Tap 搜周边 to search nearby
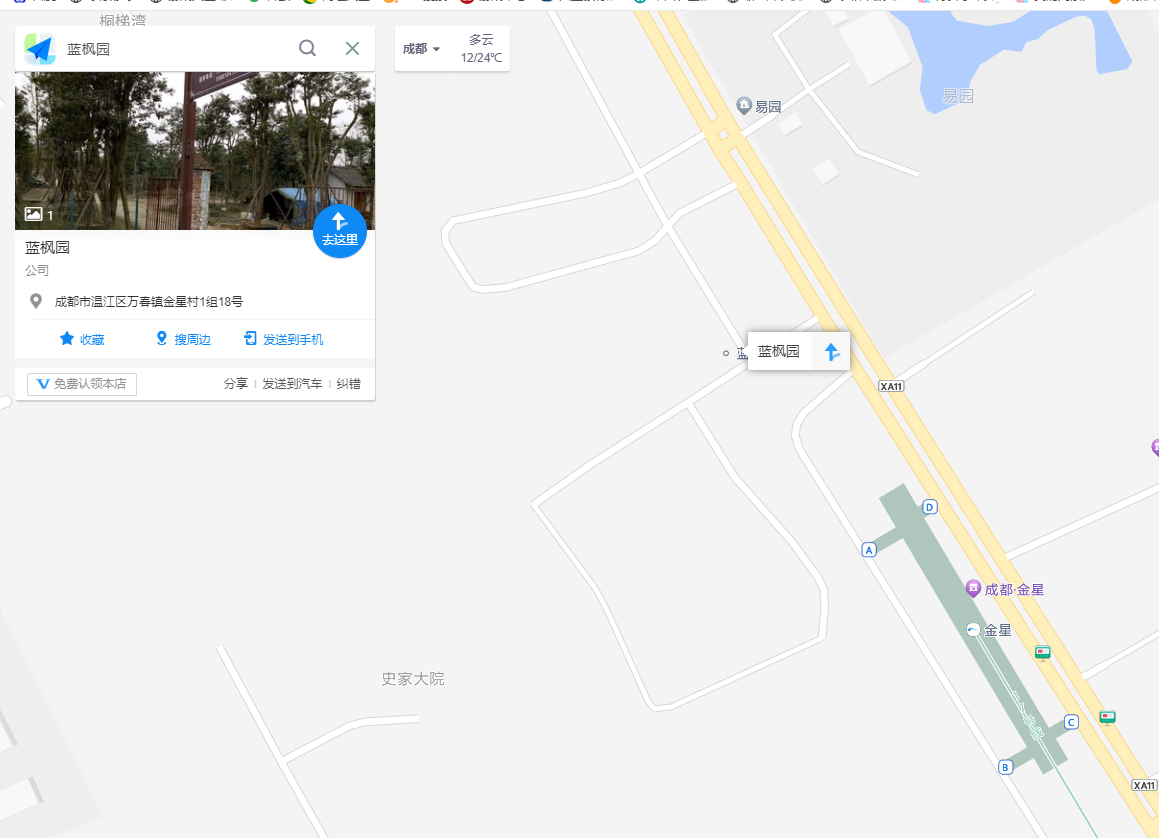Screen dimensions: 1159x838 click(183, 339)
